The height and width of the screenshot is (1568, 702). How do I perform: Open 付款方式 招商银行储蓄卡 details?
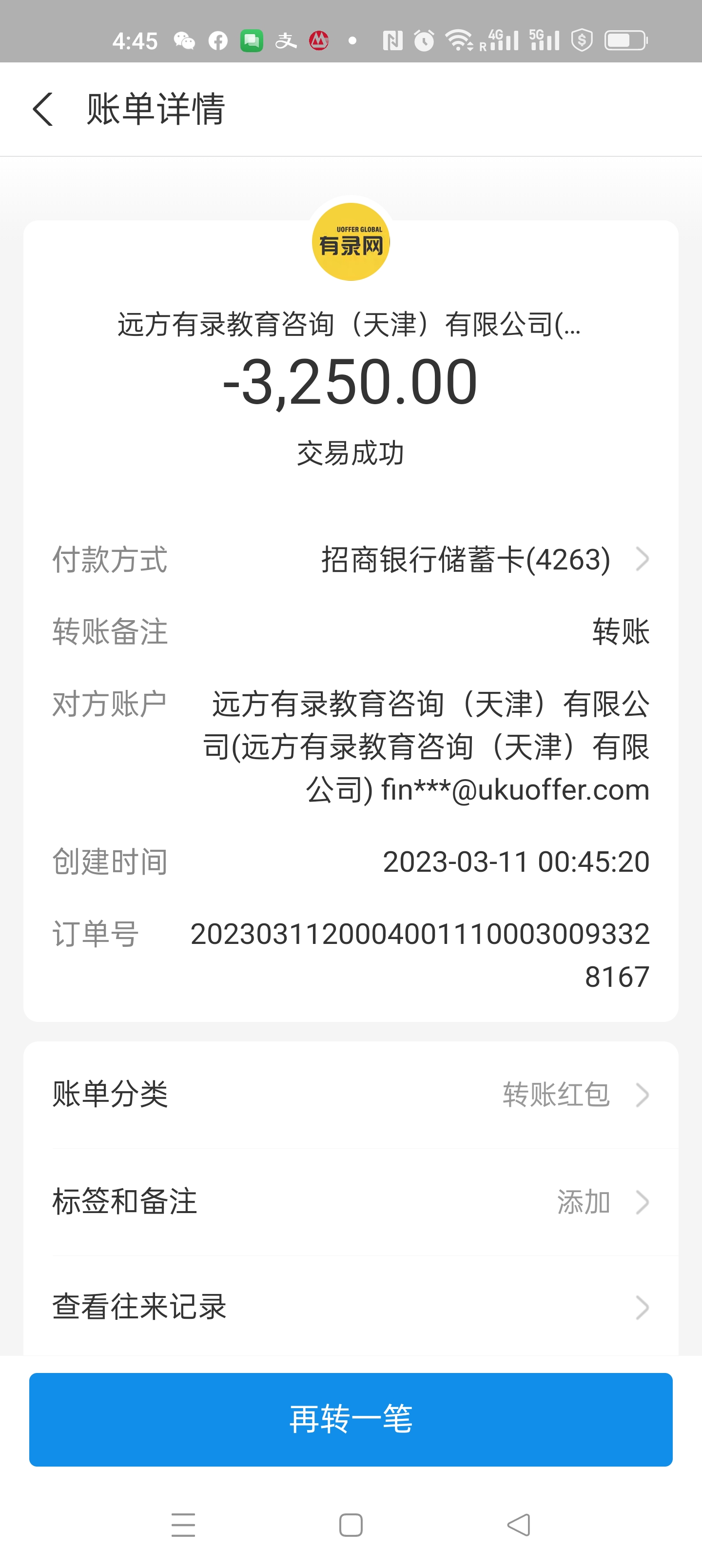click(484, 559)
